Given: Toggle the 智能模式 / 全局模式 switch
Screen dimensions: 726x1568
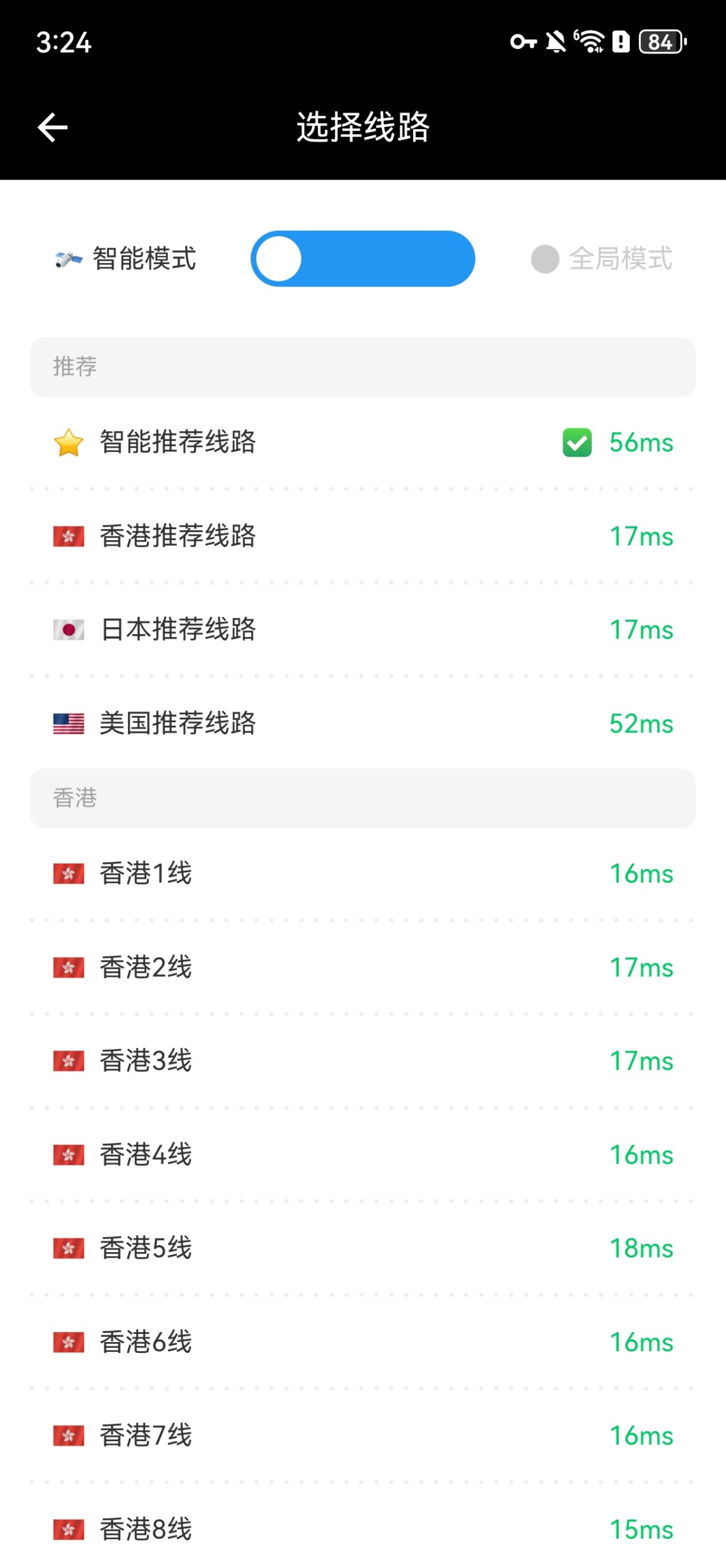Looking at the screenshot, I should (x=362, y=258).
